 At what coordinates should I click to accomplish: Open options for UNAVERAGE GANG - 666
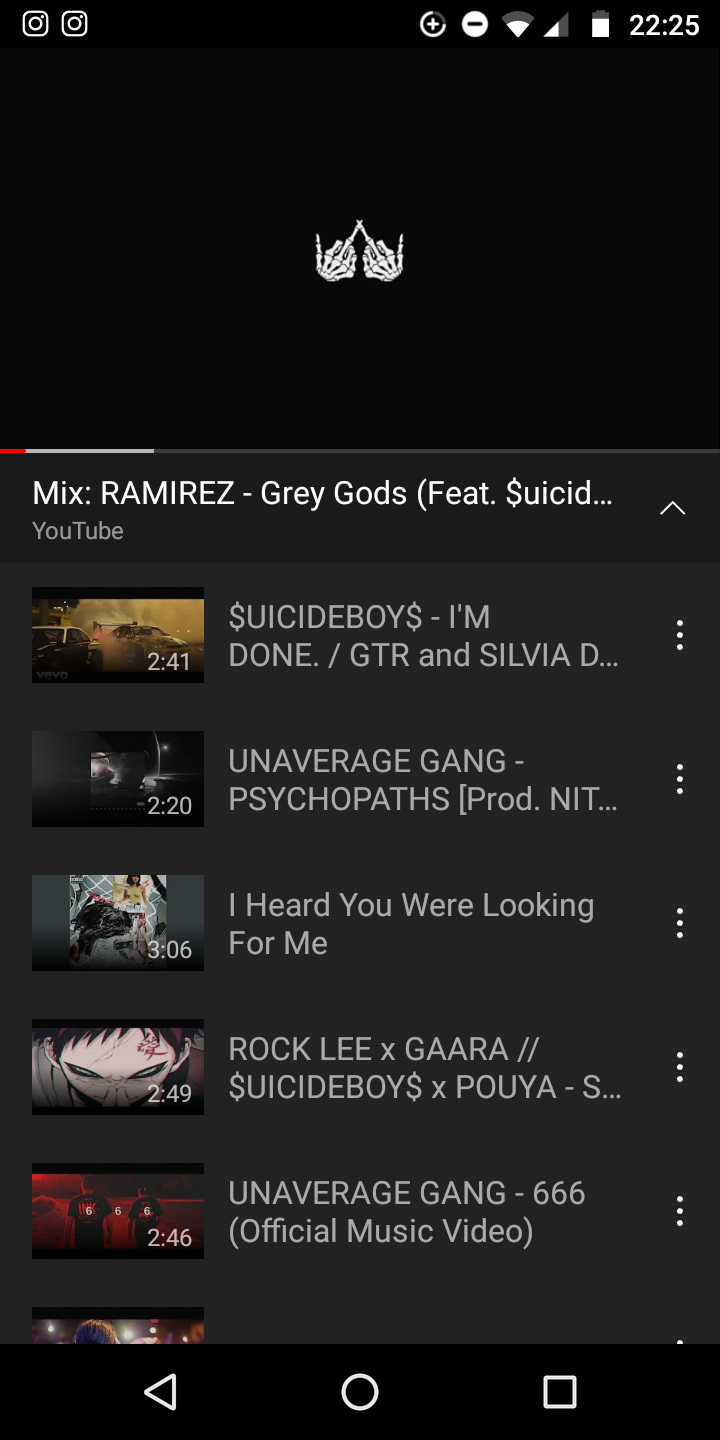tap(679, 1212)
